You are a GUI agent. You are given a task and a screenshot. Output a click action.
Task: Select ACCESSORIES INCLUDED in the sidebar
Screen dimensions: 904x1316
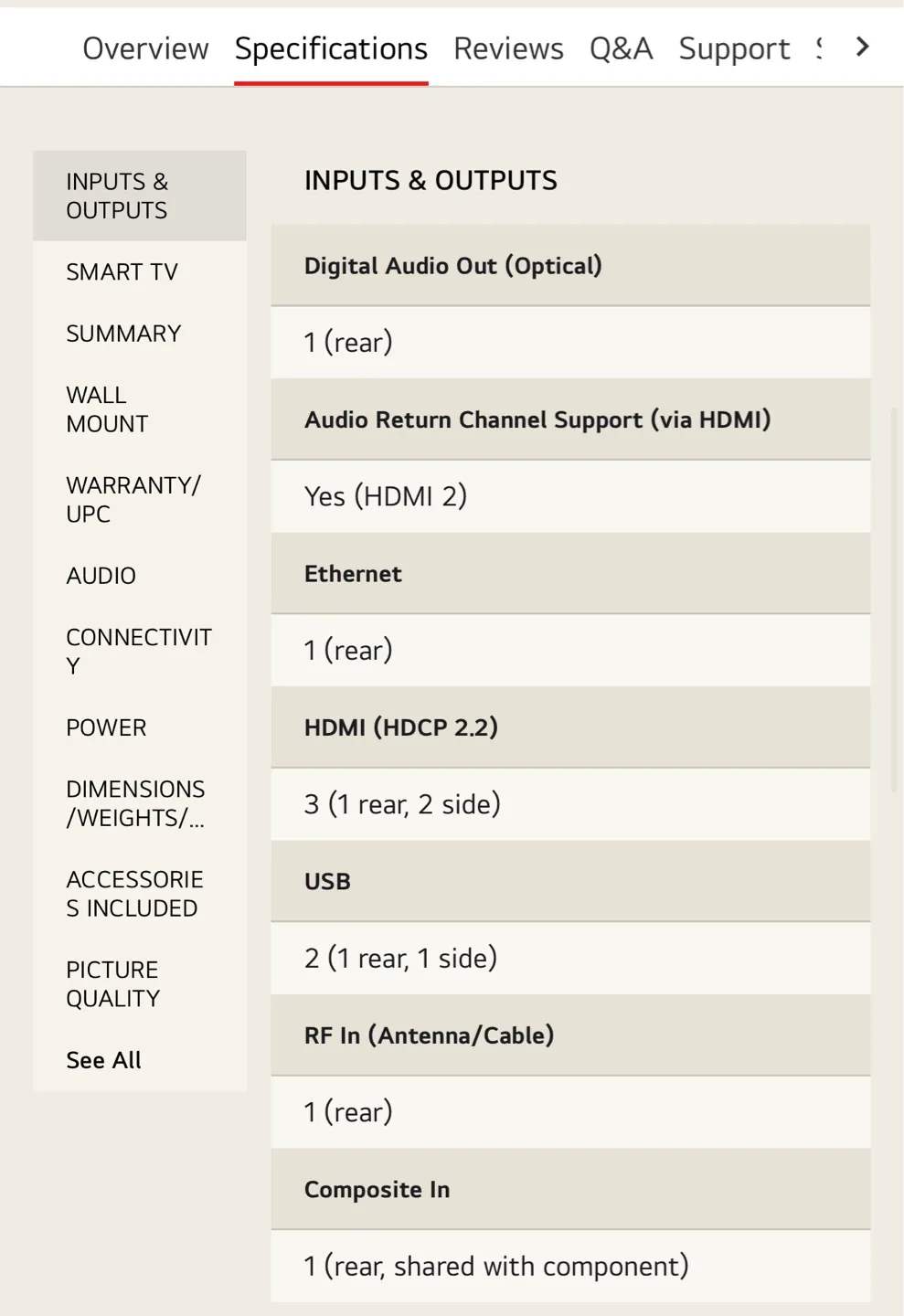click(134, 893)
